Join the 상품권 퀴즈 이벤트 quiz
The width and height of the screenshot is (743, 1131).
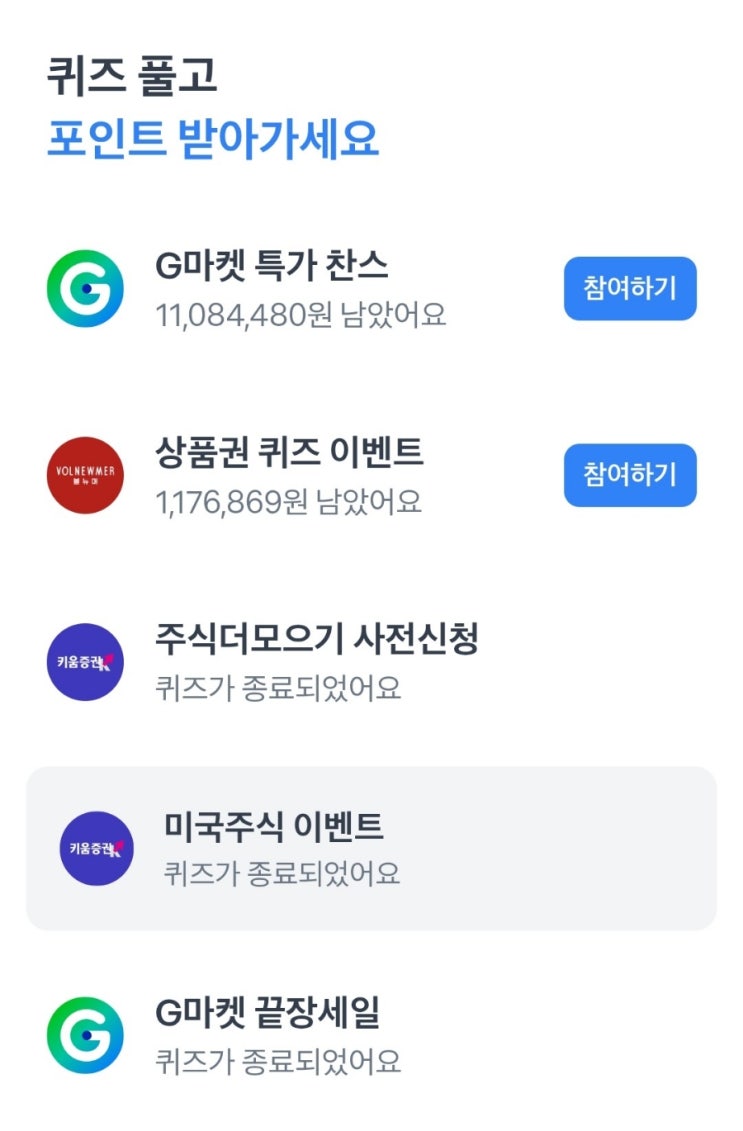click(x=629, y=475)
